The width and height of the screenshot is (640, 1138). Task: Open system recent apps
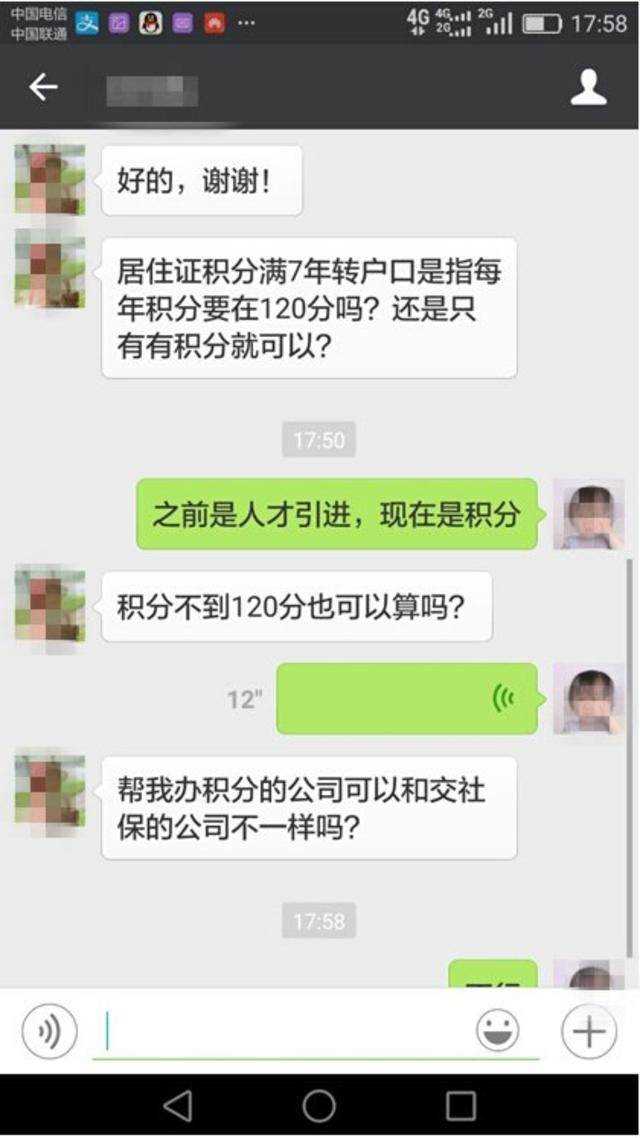[461, 1106]
